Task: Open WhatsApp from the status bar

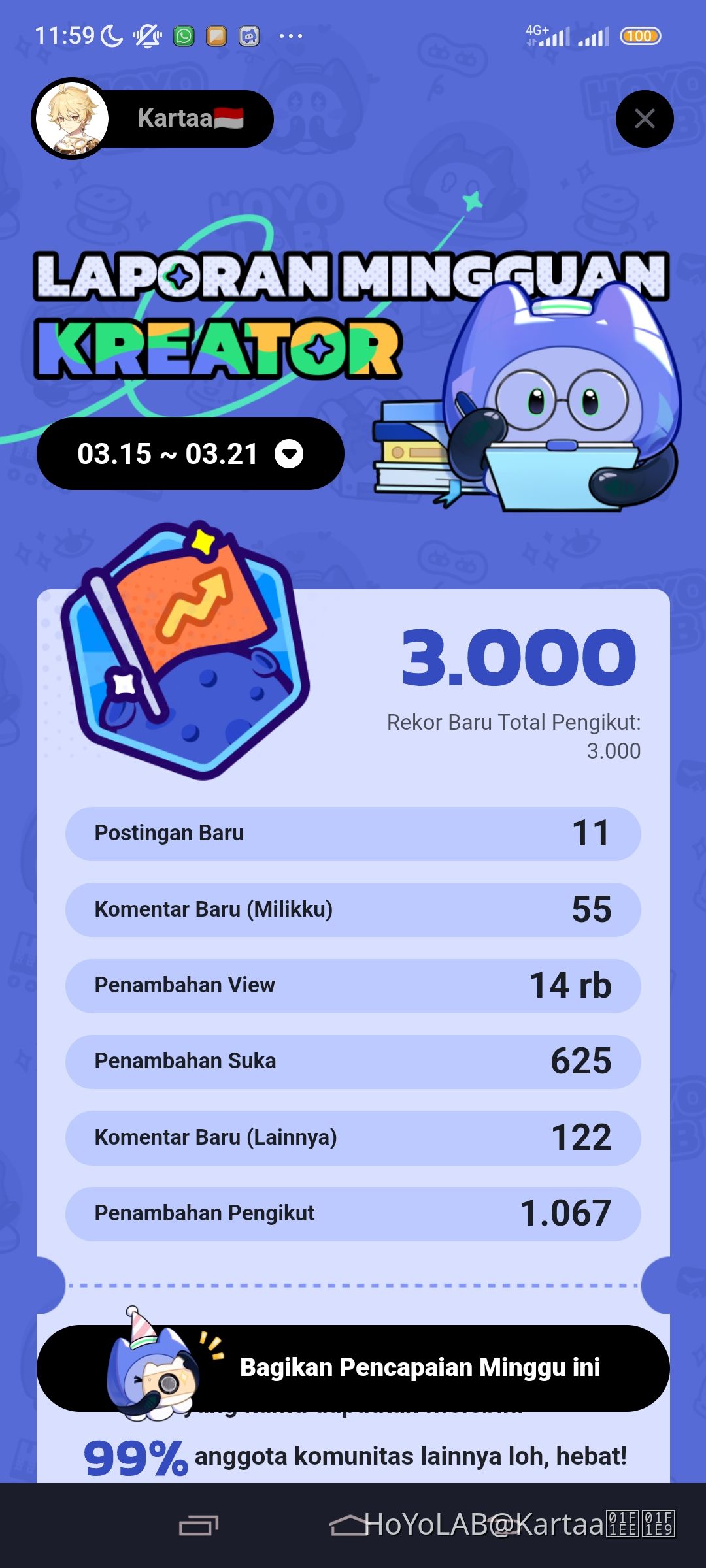Action: [184, 36]
